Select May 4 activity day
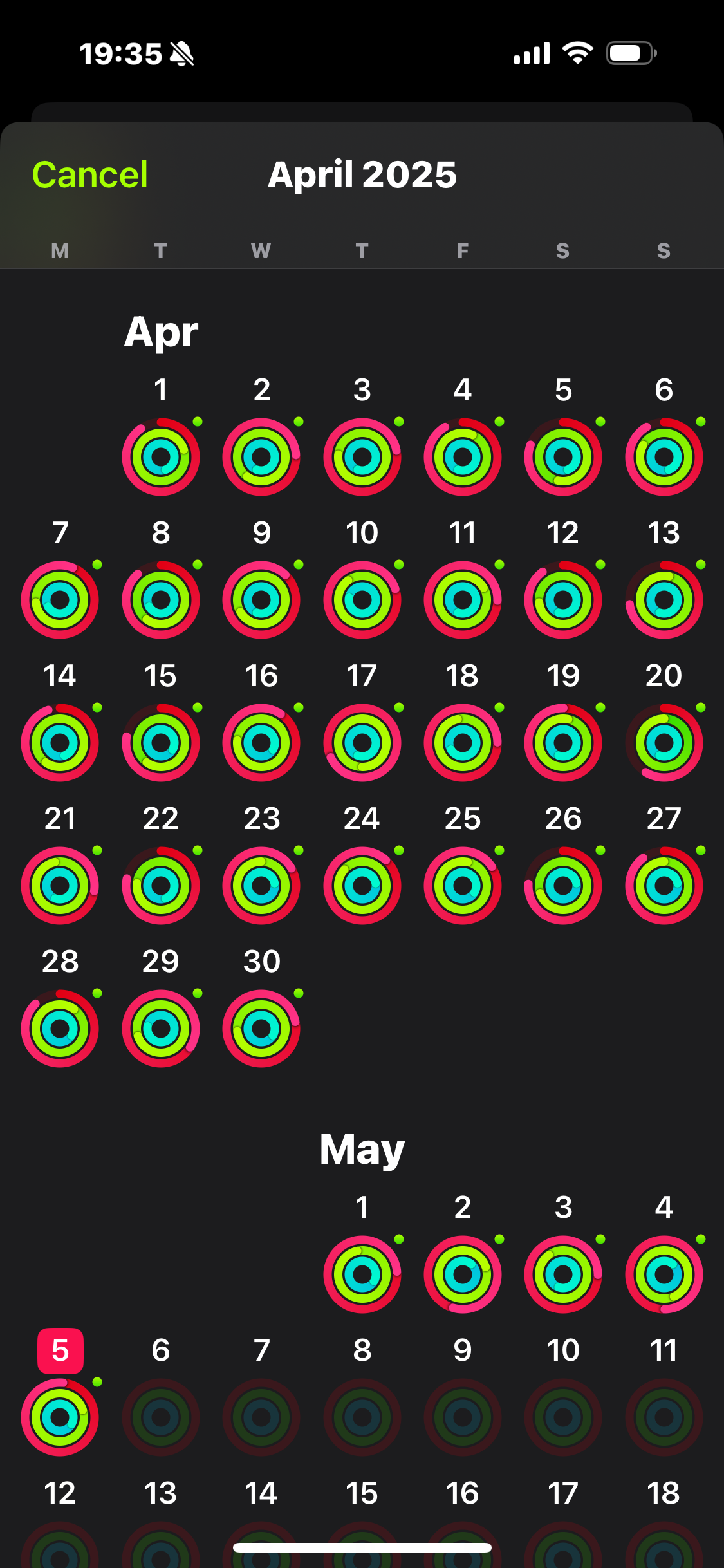The width and height of the screenshot is (724, 1568). (x=664, y=1274)
